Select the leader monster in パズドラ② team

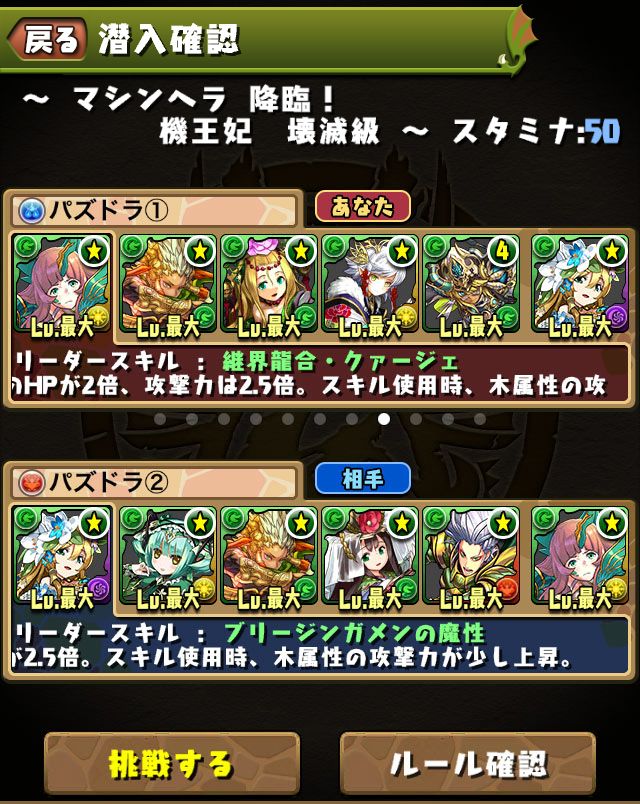click(62, 556)
